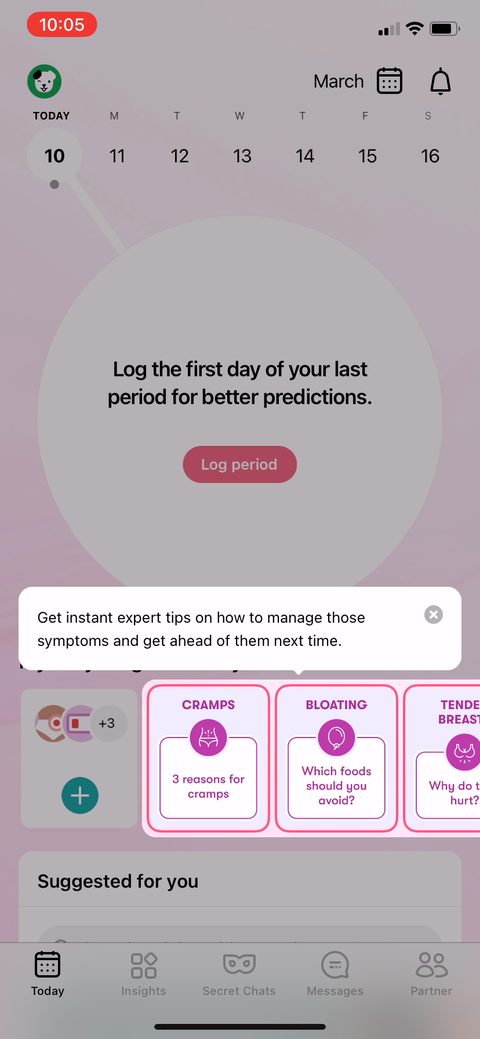This screenshot has height=1039, width=480.
Task: Open the profile avatar
Action: coord(44,82)
